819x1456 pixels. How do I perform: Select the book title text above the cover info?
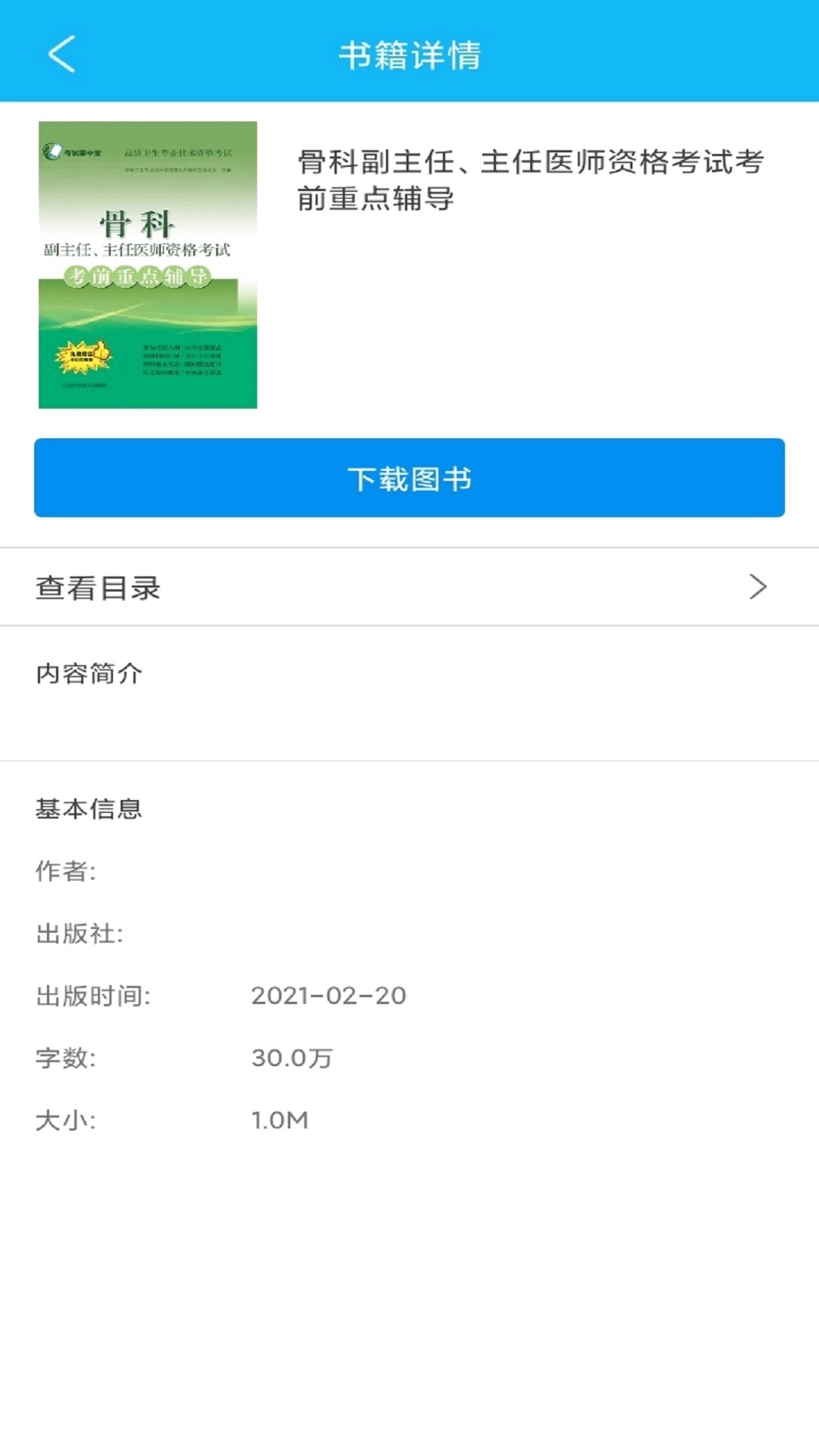click(x=531, y=178)
